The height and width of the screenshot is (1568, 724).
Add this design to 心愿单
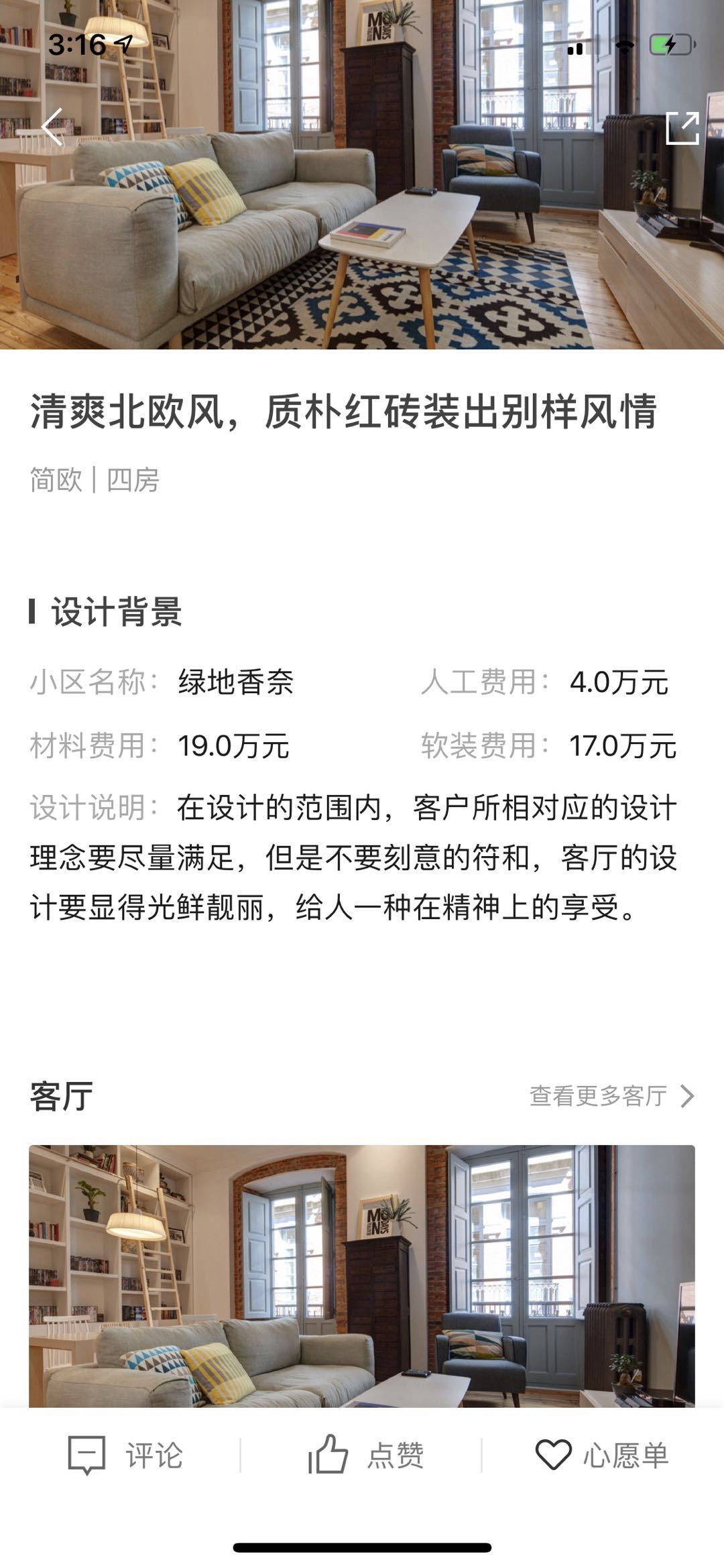[601, 1455]
